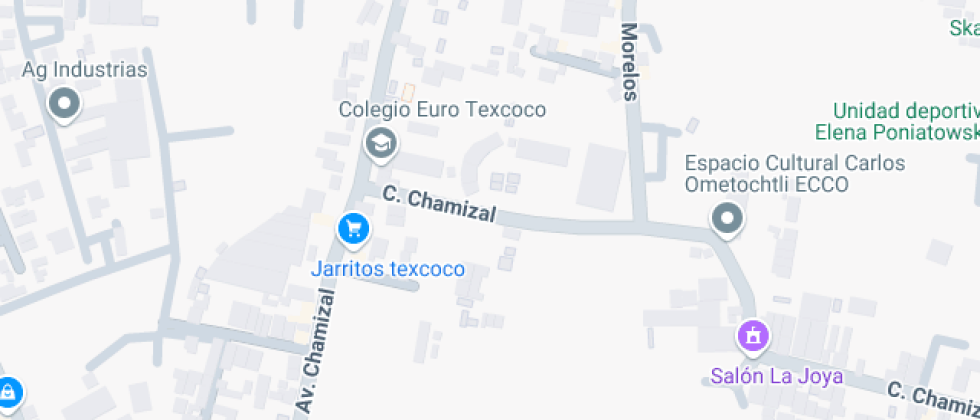Open Espacio Cultural Carlos Ometochtli ECCO marker
Screen dimensions: 980x420
point(727,218)
